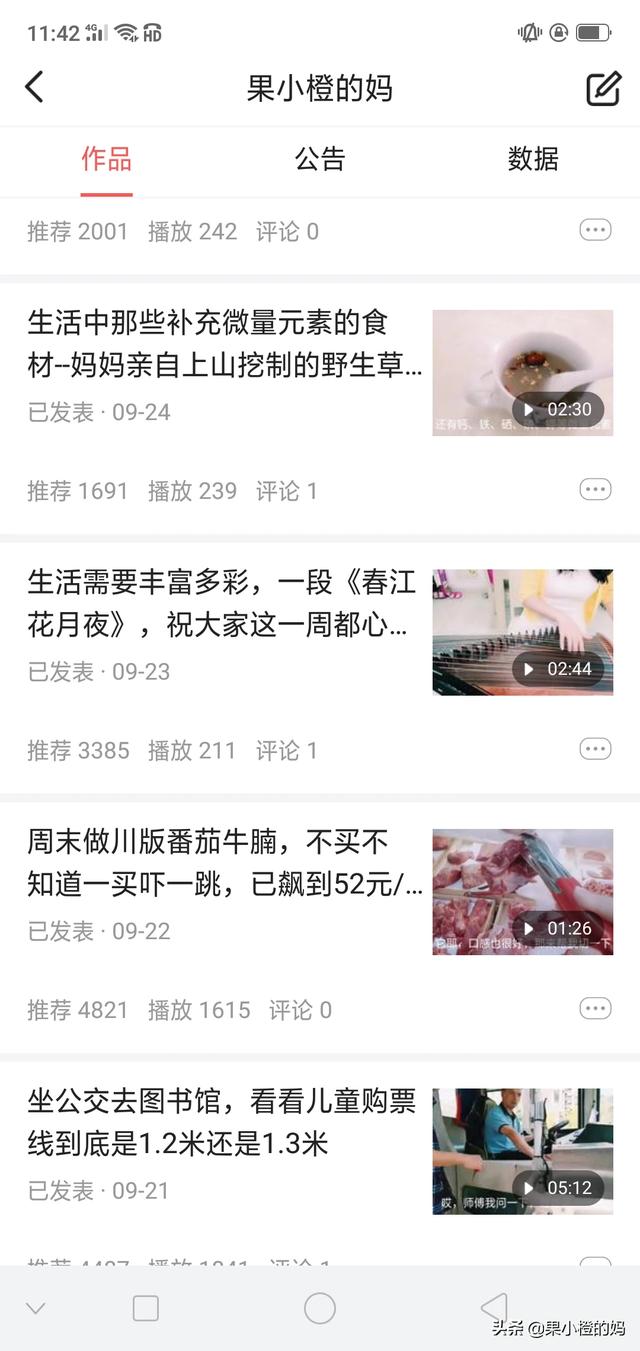Viewport: 640px width, 1351px height.
Task: Open the compose edit icon
Action: [603, 88]
